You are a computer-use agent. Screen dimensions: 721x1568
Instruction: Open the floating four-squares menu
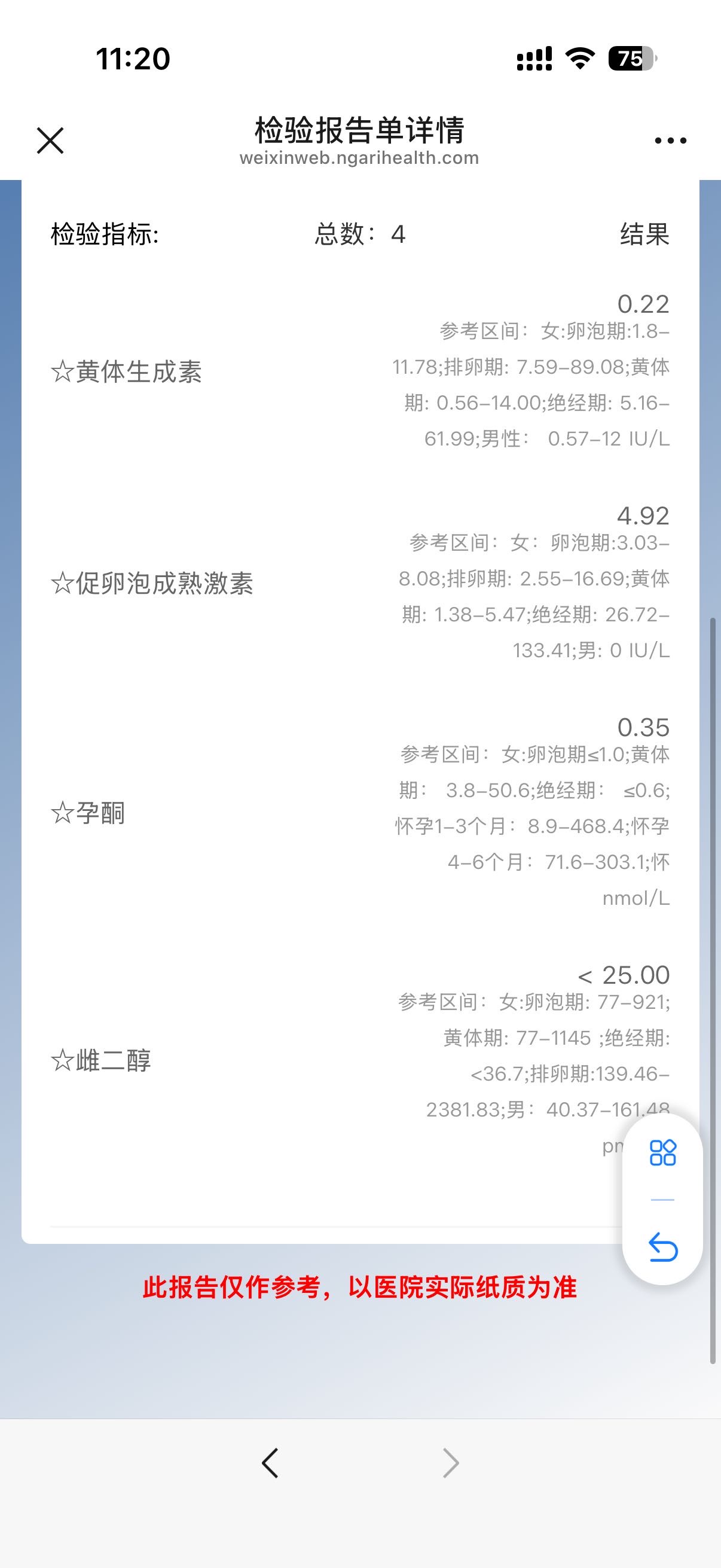pyautogui.click(x=662, y=1152)
